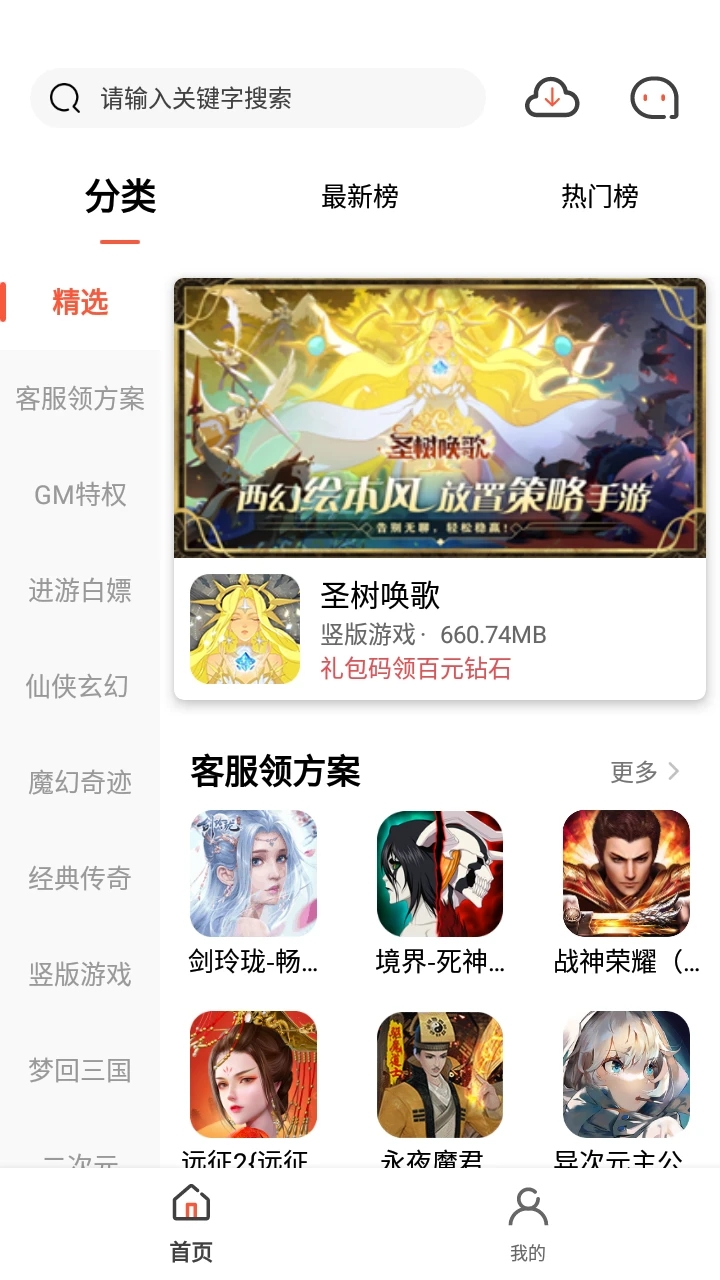The image size is (720, 1280).
Task: Open the message icon beside the downloads
Action: 654,97
